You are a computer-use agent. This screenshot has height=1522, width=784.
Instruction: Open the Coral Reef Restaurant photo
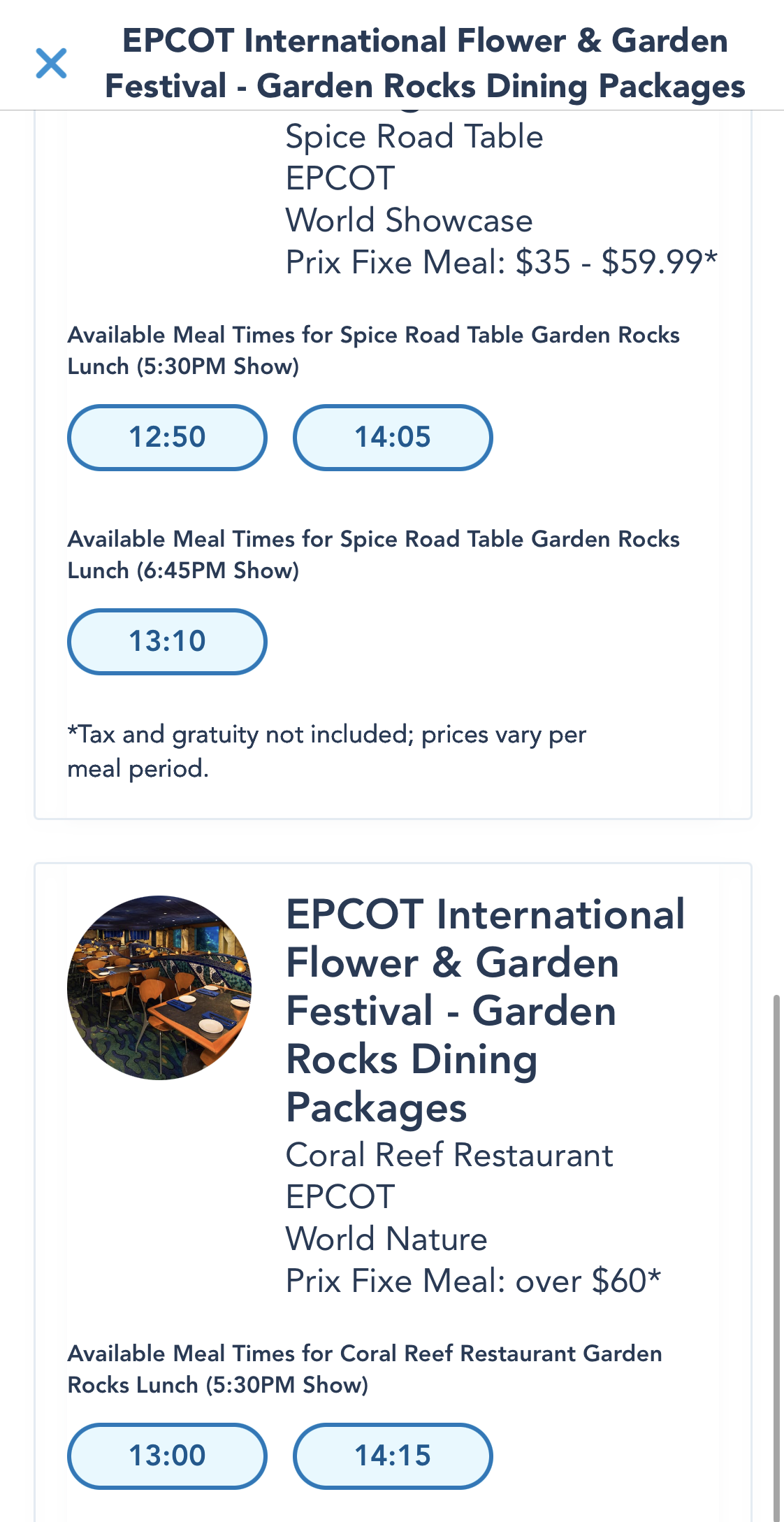(159, 987)
